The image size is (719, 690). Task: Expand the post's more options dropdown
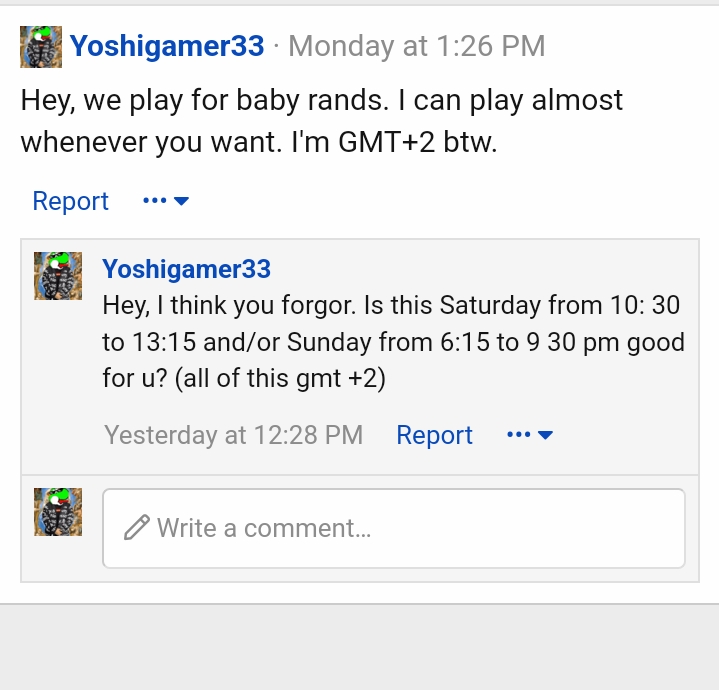click(166, 201)
